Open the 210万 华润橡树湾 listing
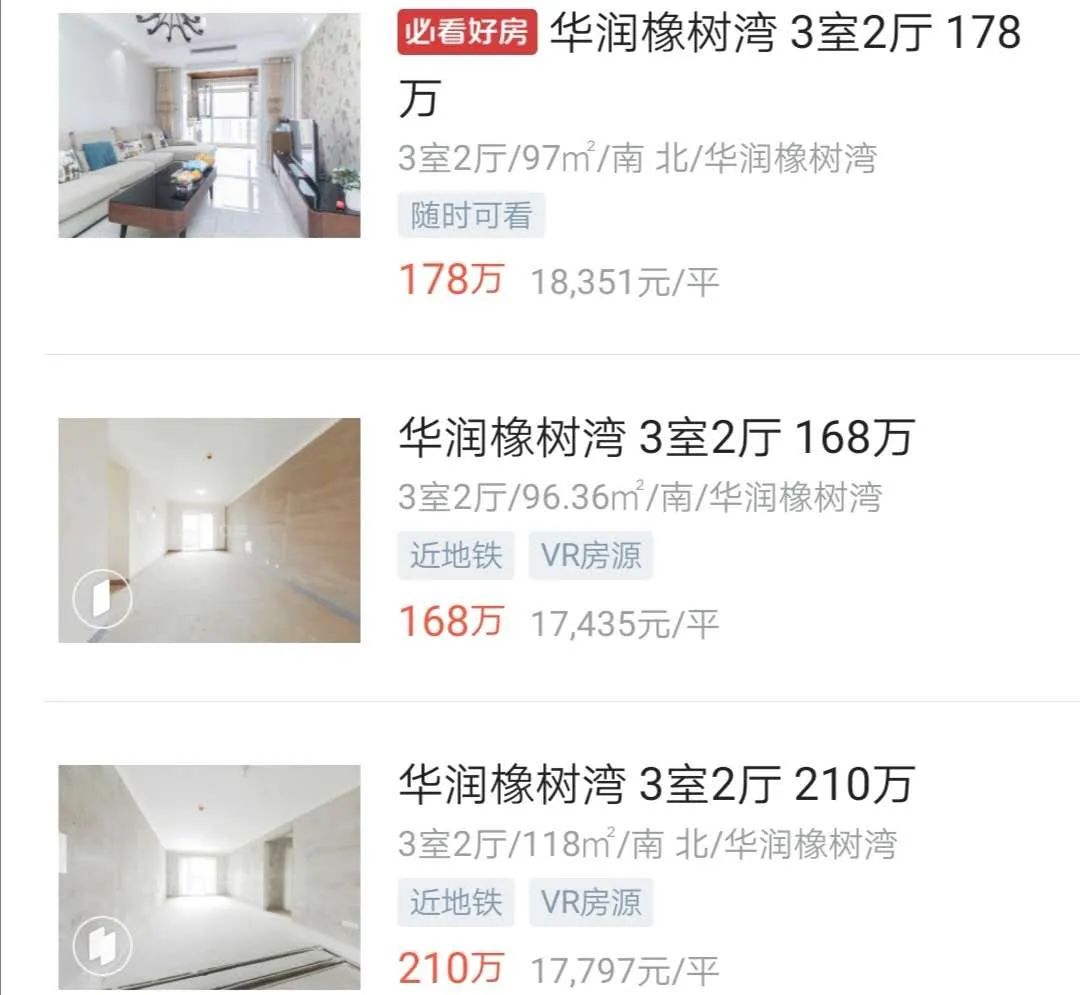This screenshot has height=995, width=1080. point(656,785)
